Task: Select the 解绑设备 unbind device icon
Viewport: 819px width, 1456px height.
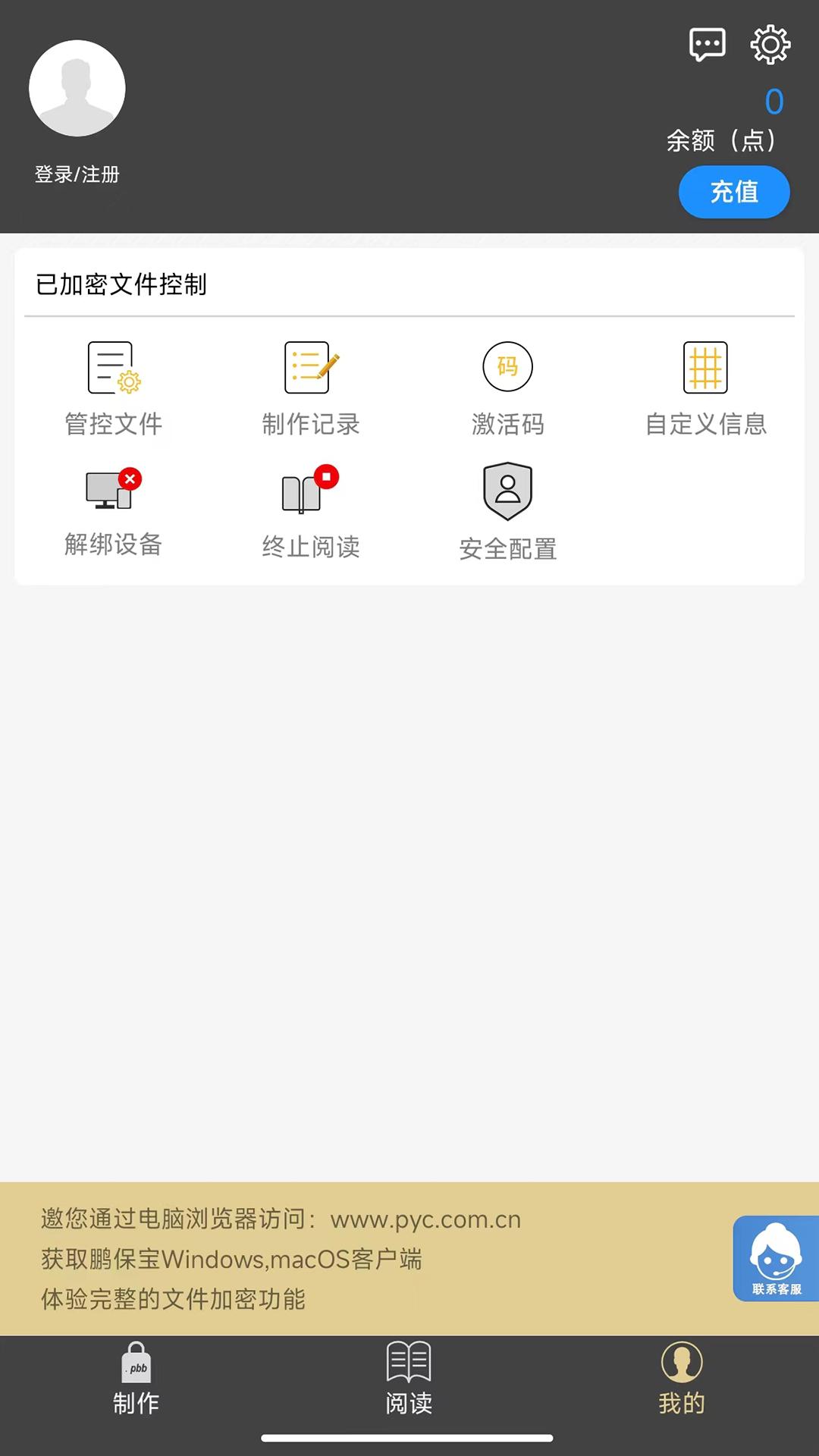Action: click(x=111, y=491)
